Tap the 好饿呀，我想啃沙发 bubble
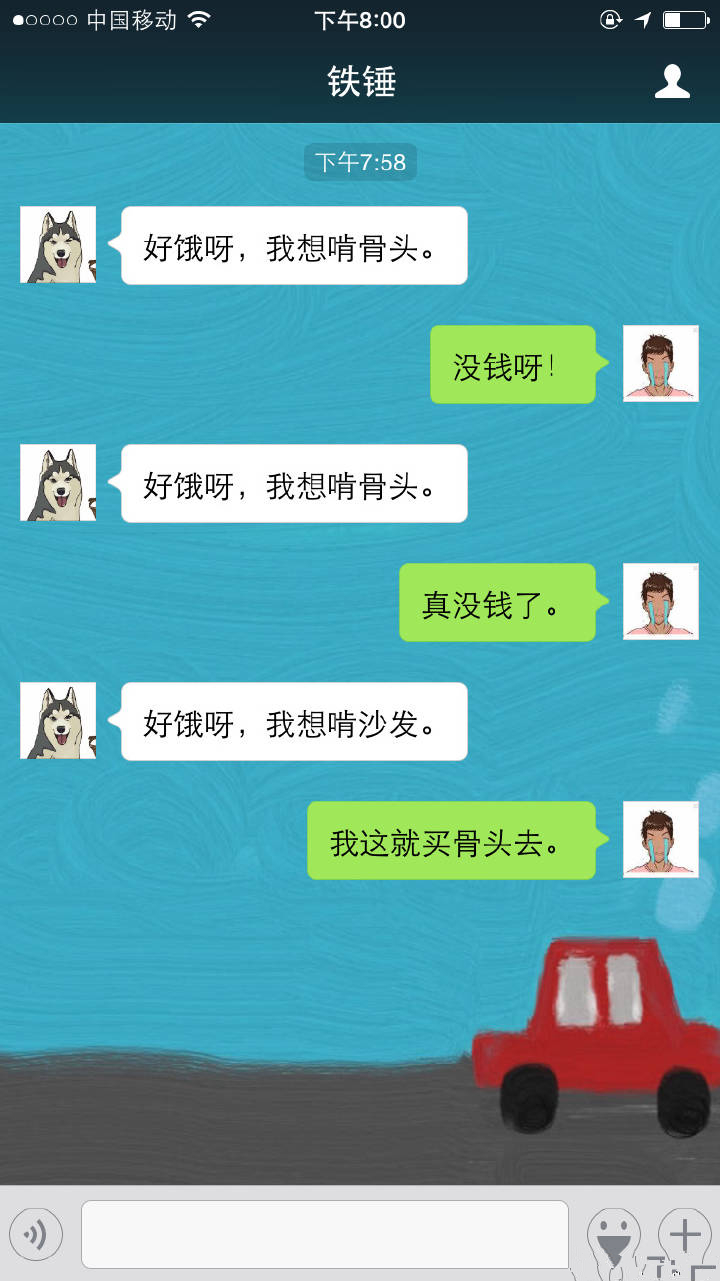Image resolution: width=720 pixels, height=1281 pixels. click(293, 721)
